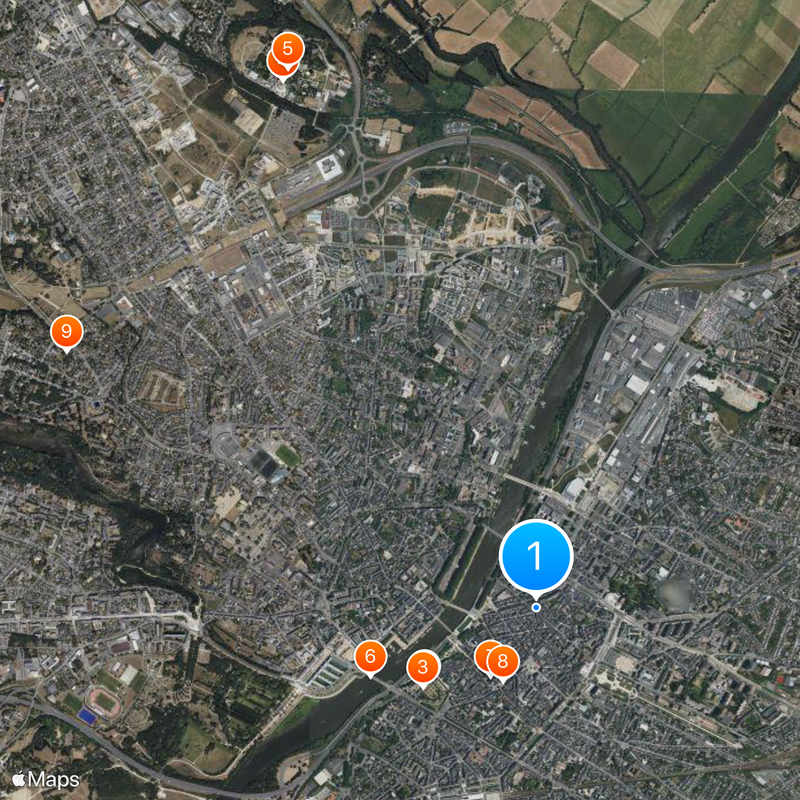Viewport: 800px width, 800px height.
Task: Select orange pin number 6
Action: click(370, 657)
